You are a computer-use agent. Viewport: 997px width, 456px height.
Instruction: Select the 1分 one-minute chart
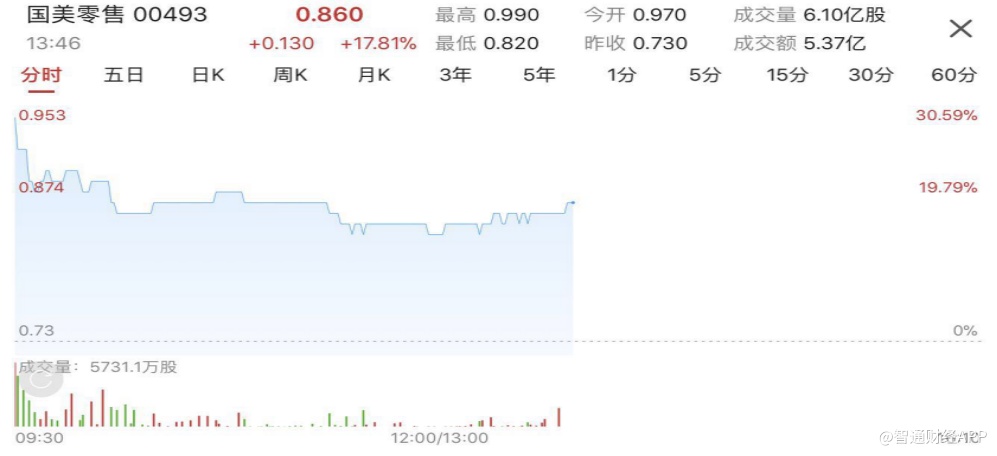point(621,75)
